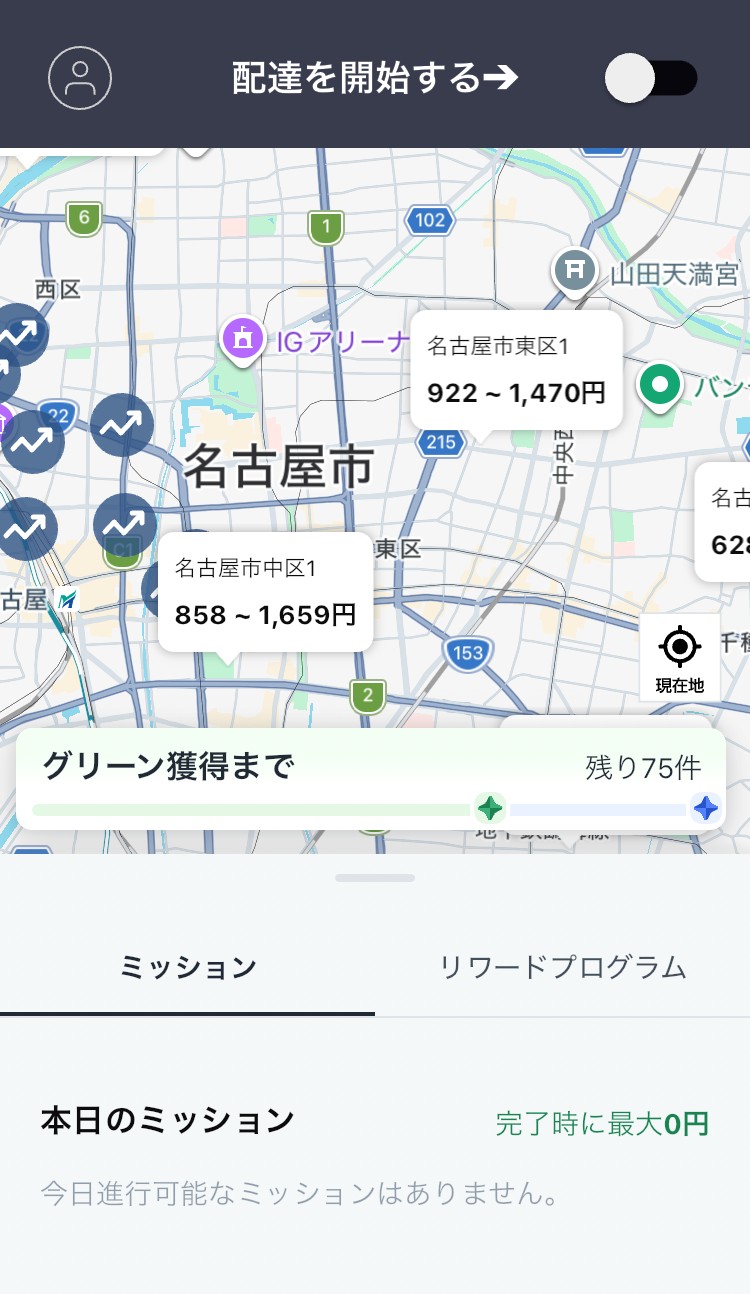Toggle the 配達を開始する switch on
Screen dimensions: 750x1294
pos(651,78)
